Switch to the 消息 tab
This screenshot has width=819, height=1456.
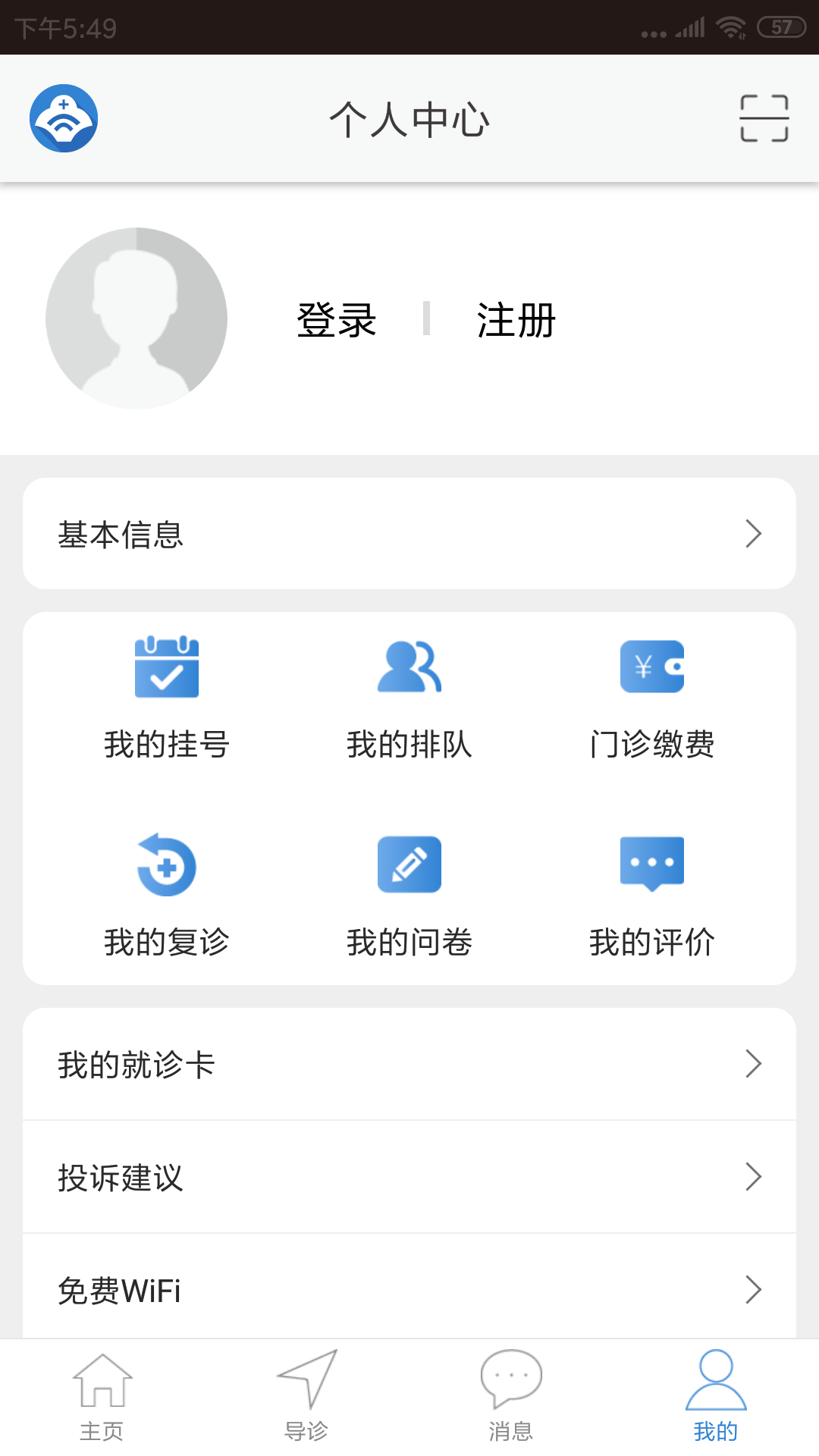[512, 1397]
